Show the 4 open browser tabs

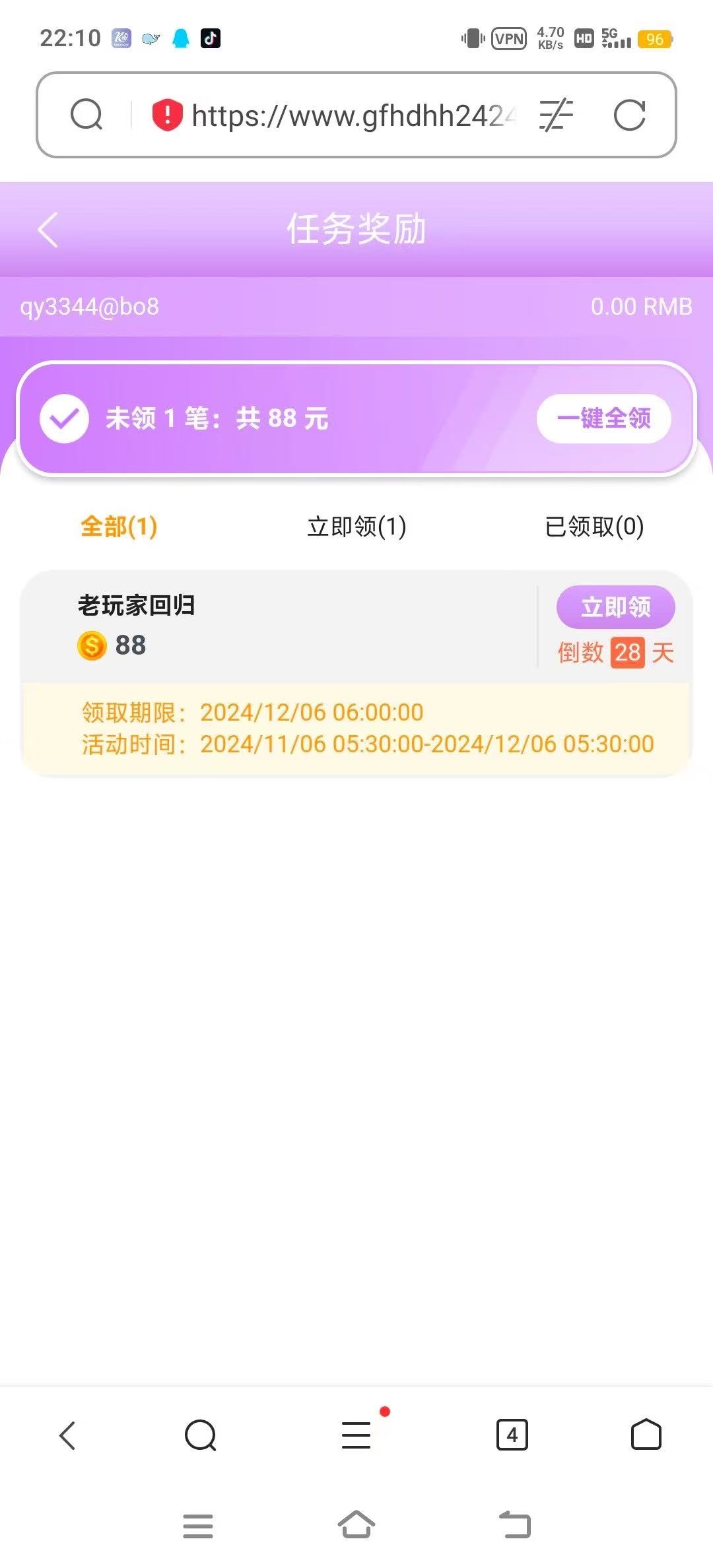click(x=512, y=1435)
